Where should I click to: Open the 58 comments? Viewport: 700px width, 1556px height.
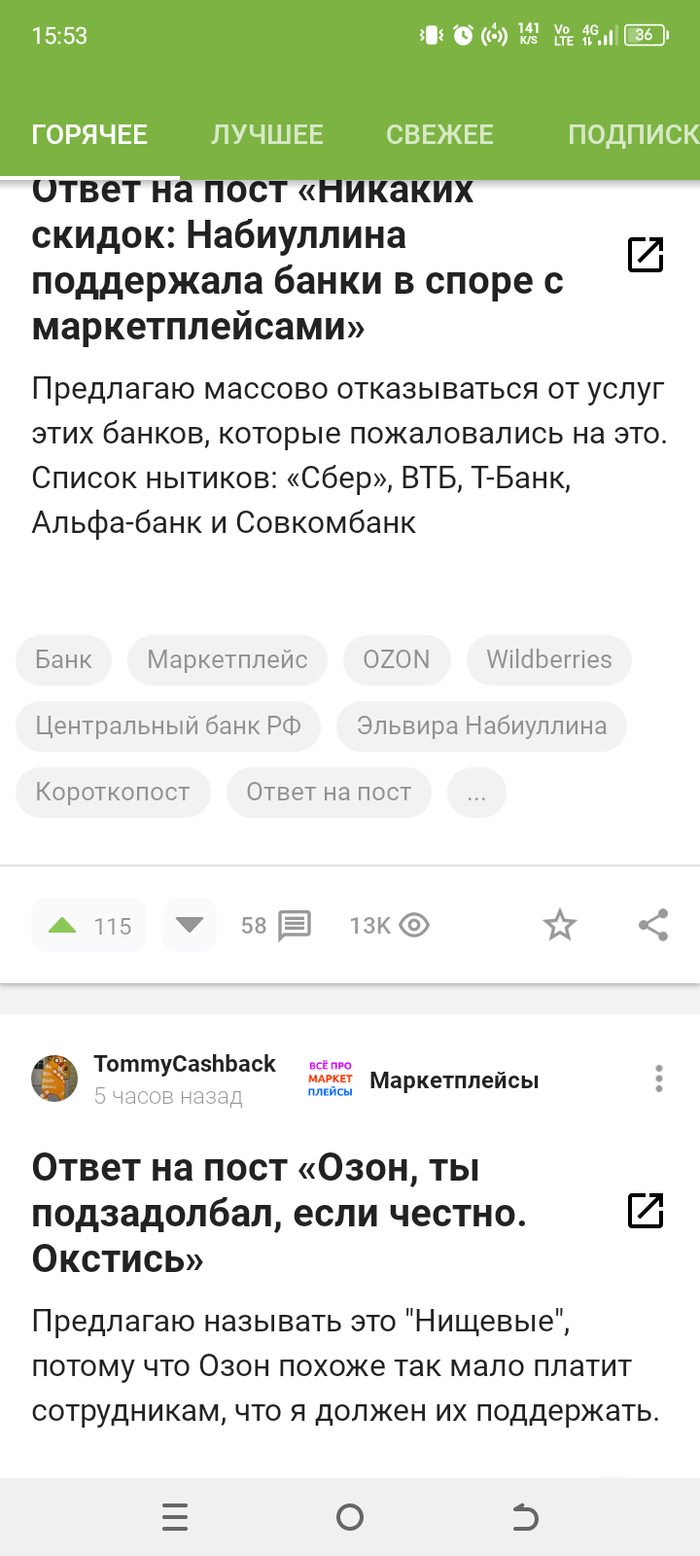coord(277,926)
